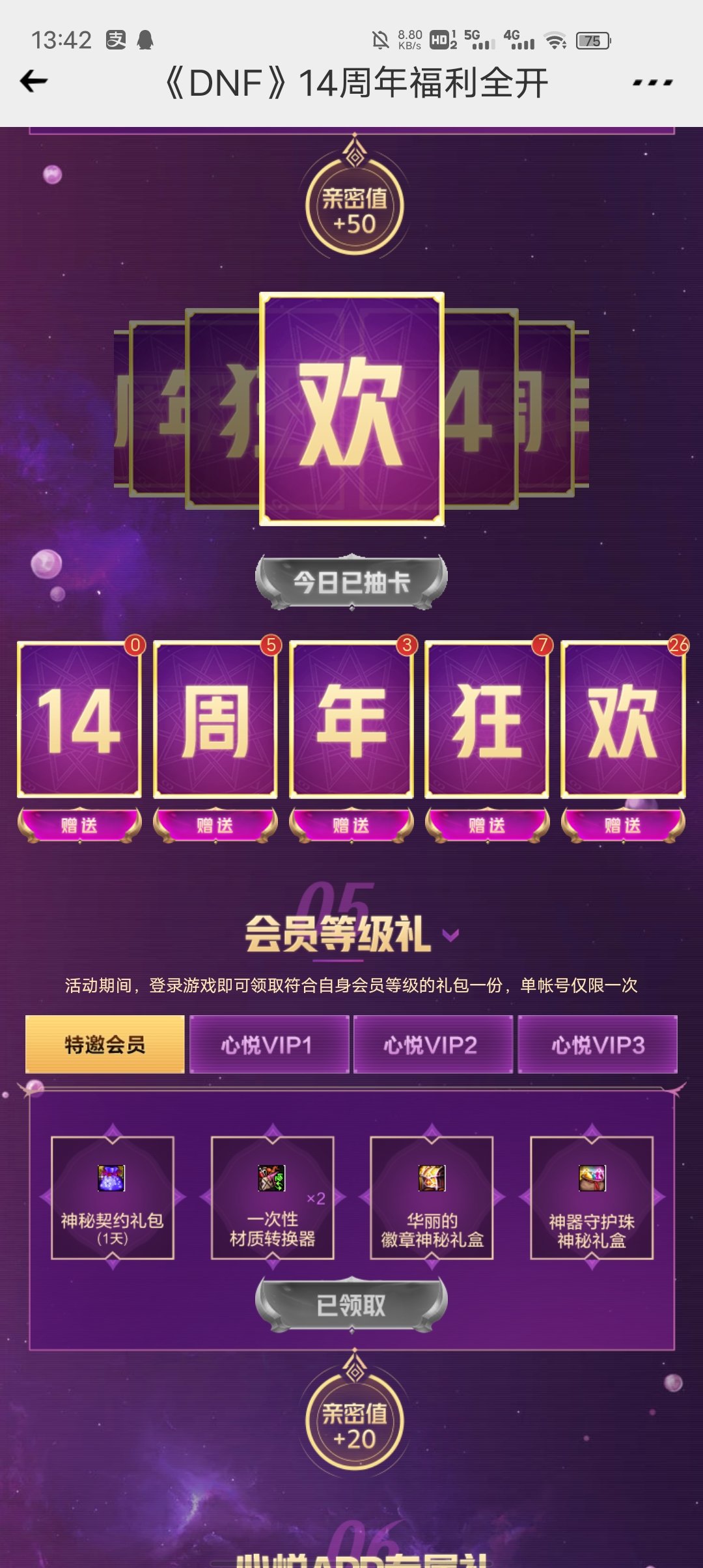Gift the 年 card via 赠送
The height and width of the screenshot is (1568, 703).
(x=351, y=825)
